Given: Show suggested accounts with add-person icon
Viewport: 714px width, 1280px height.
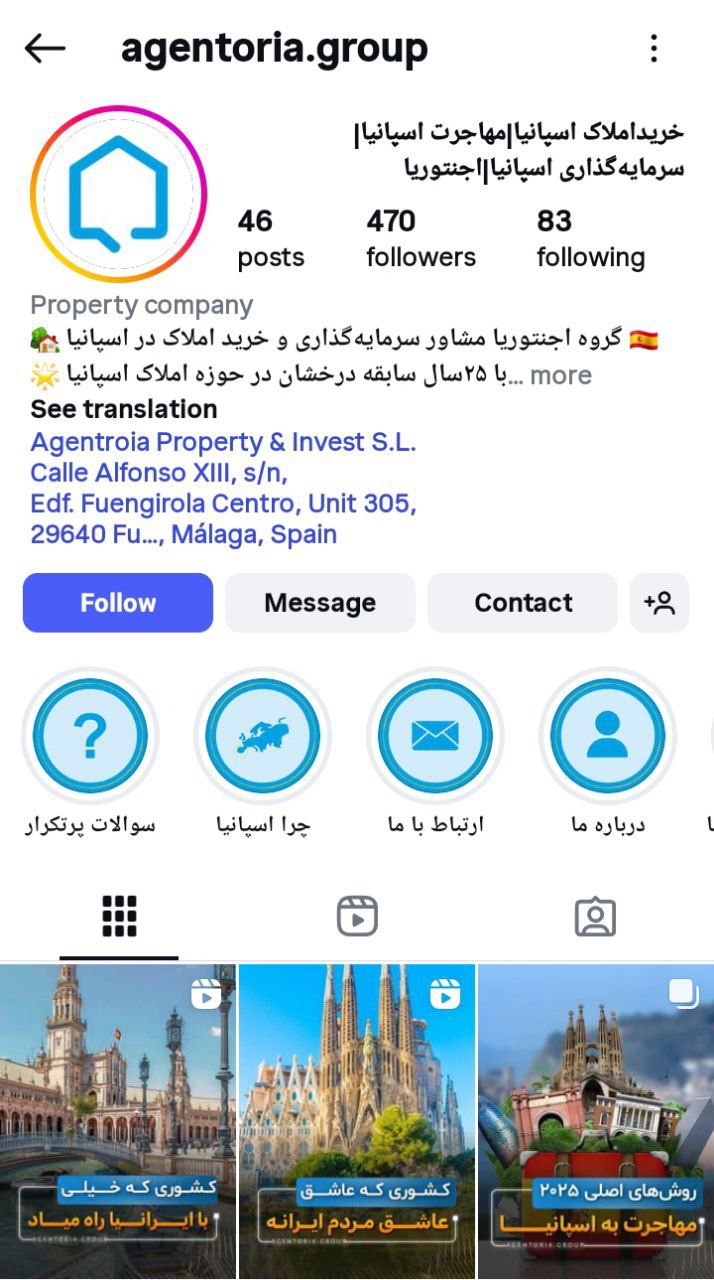Looking at the screenshot, I should point(660,603).
